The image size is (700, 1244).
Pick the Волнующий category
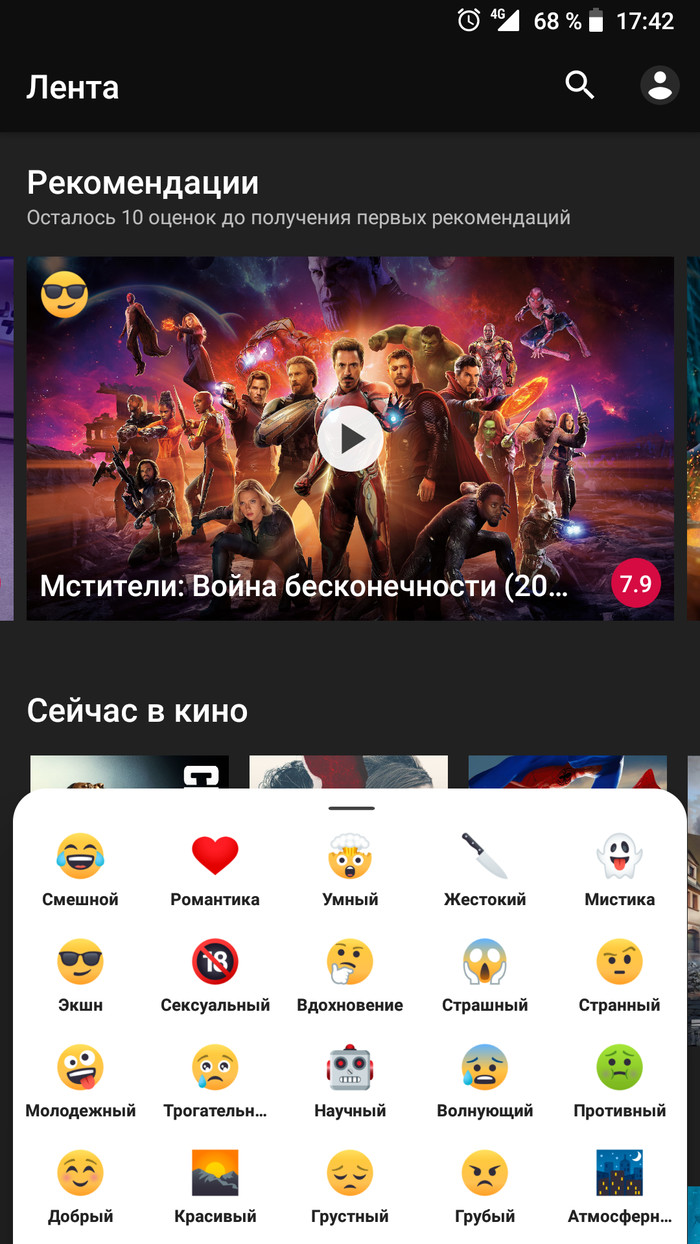(485, 1080)
